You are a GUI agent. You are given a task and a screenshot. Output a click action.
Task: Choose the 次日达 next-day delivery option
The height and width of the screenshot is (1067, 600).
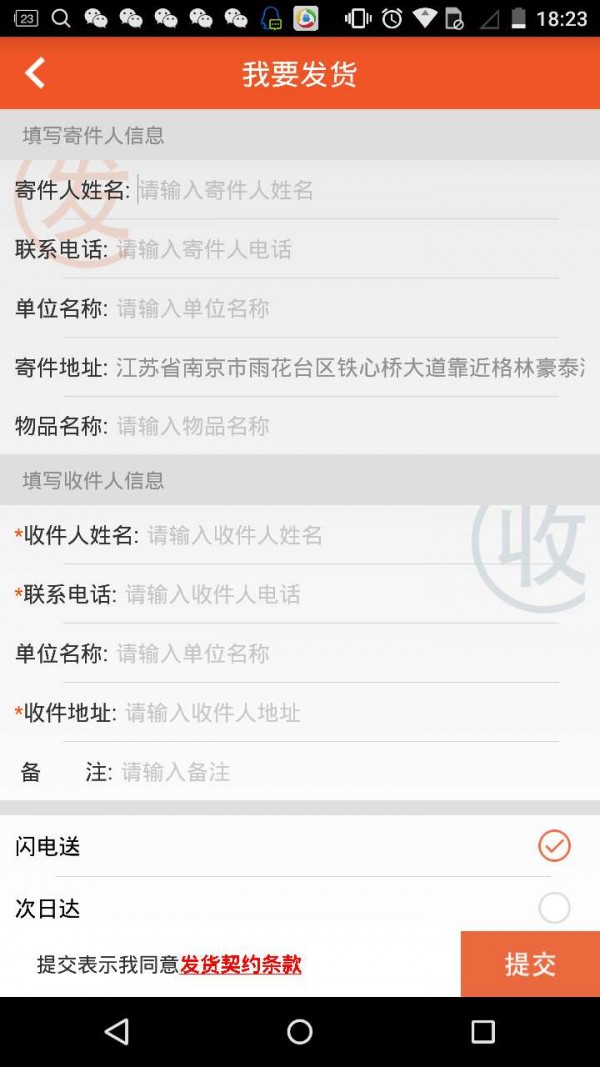[x=554, y=908]
